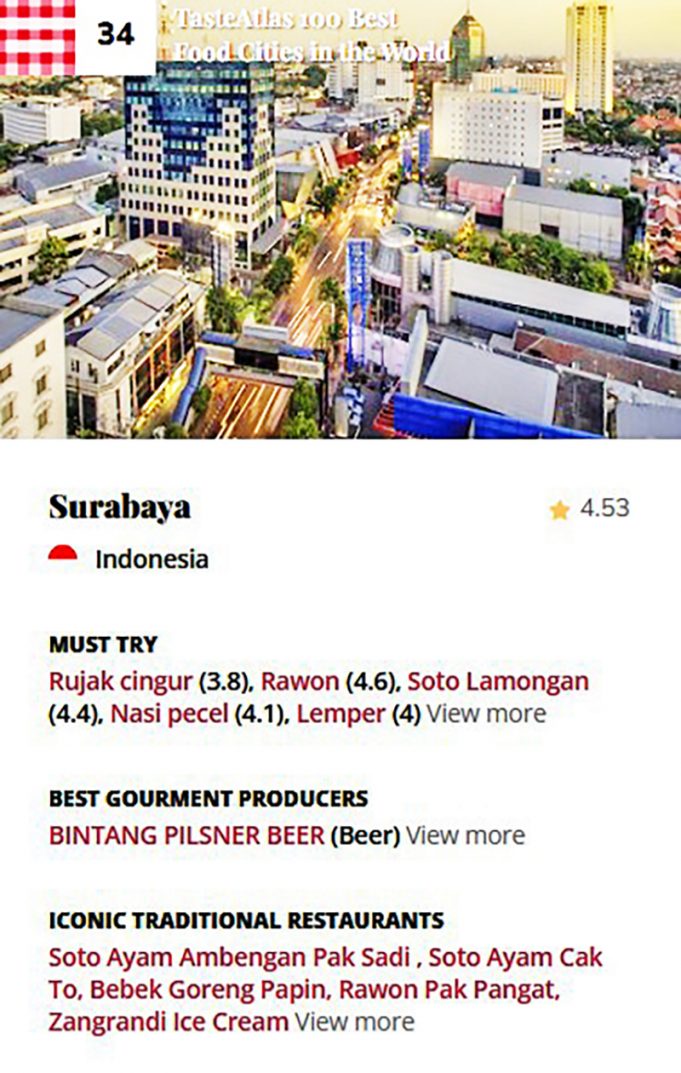Screen dimensions: 681x1073
Task: View more best gourmet producers
Action: (465, 835)
